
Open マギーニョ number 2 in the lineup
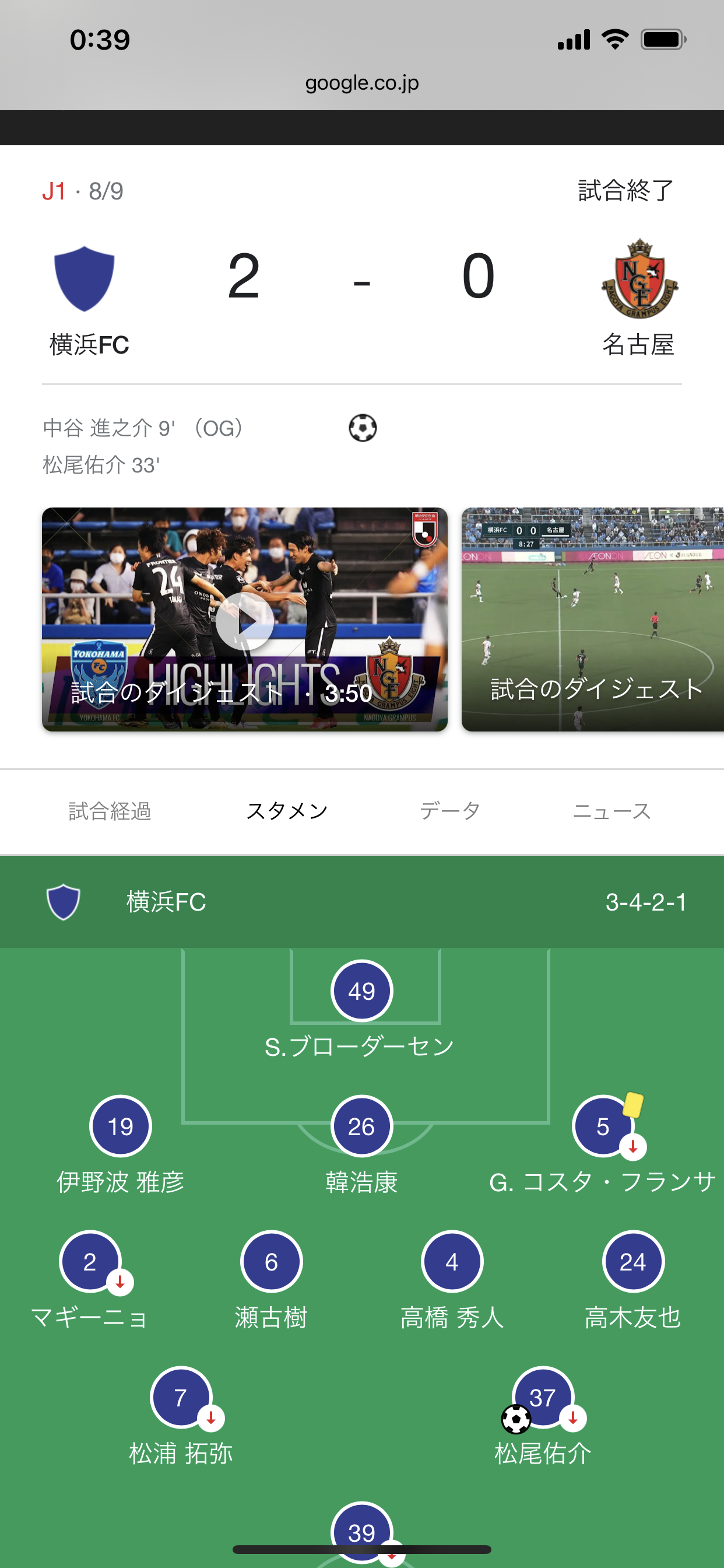pos(90,1262)
